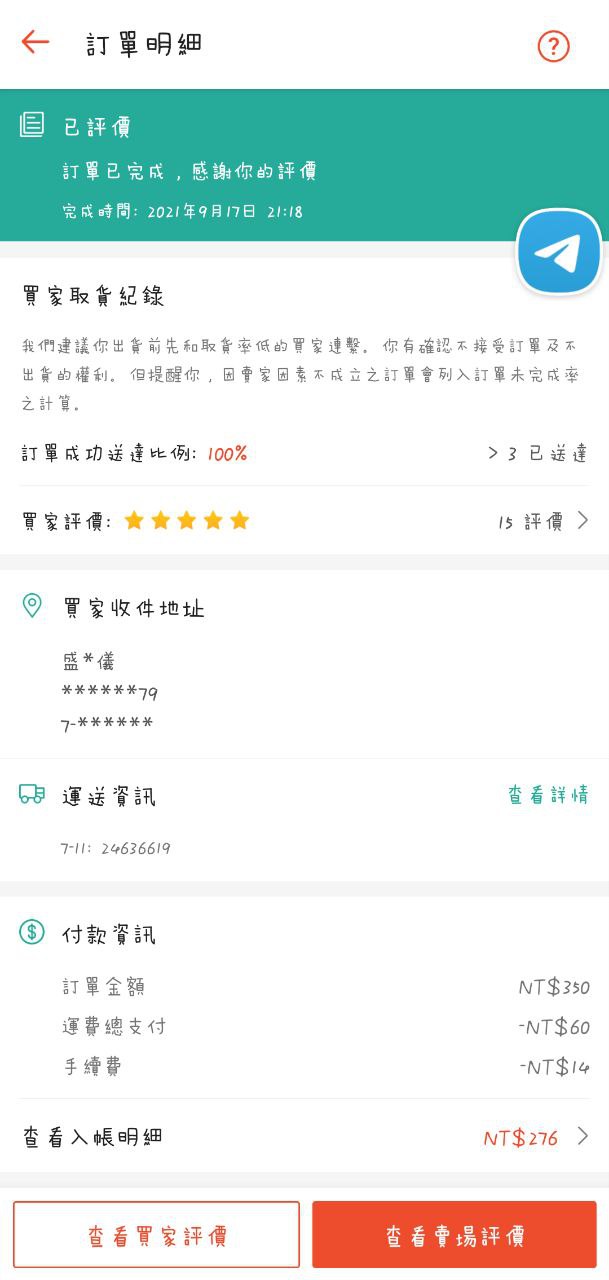
Task: Tap the floating Telegram paper plane button
Action: pyautogui.click(x=559, y=252)
